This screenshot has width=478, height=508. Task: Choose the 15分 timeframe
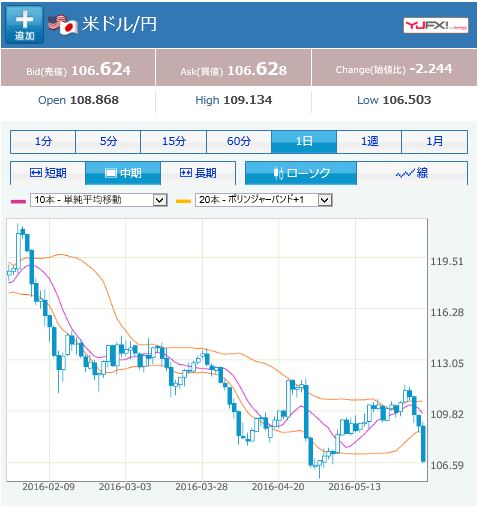pyautogui.click(x=173, y=142)
